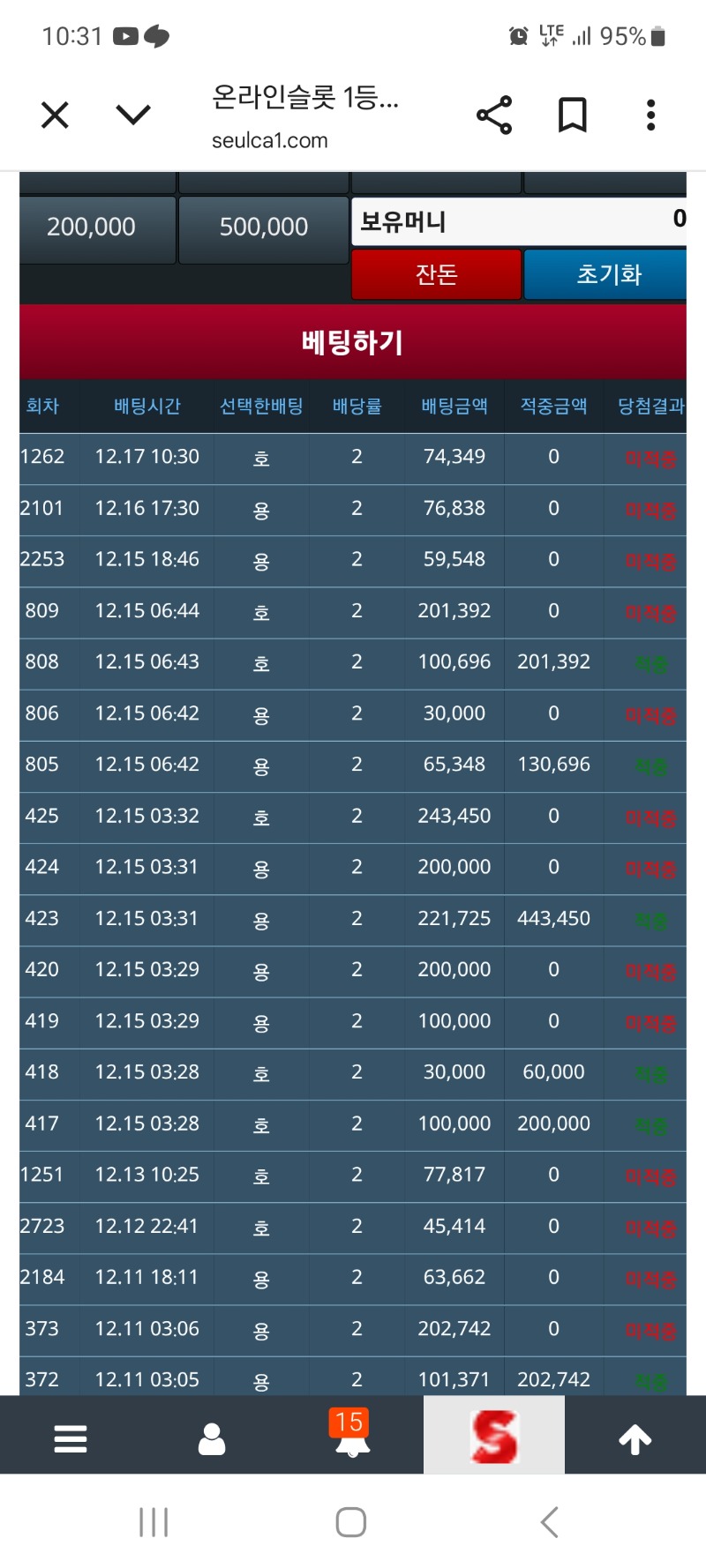
Task: Tap the 잔돈 button
Action: coord(436,274)
